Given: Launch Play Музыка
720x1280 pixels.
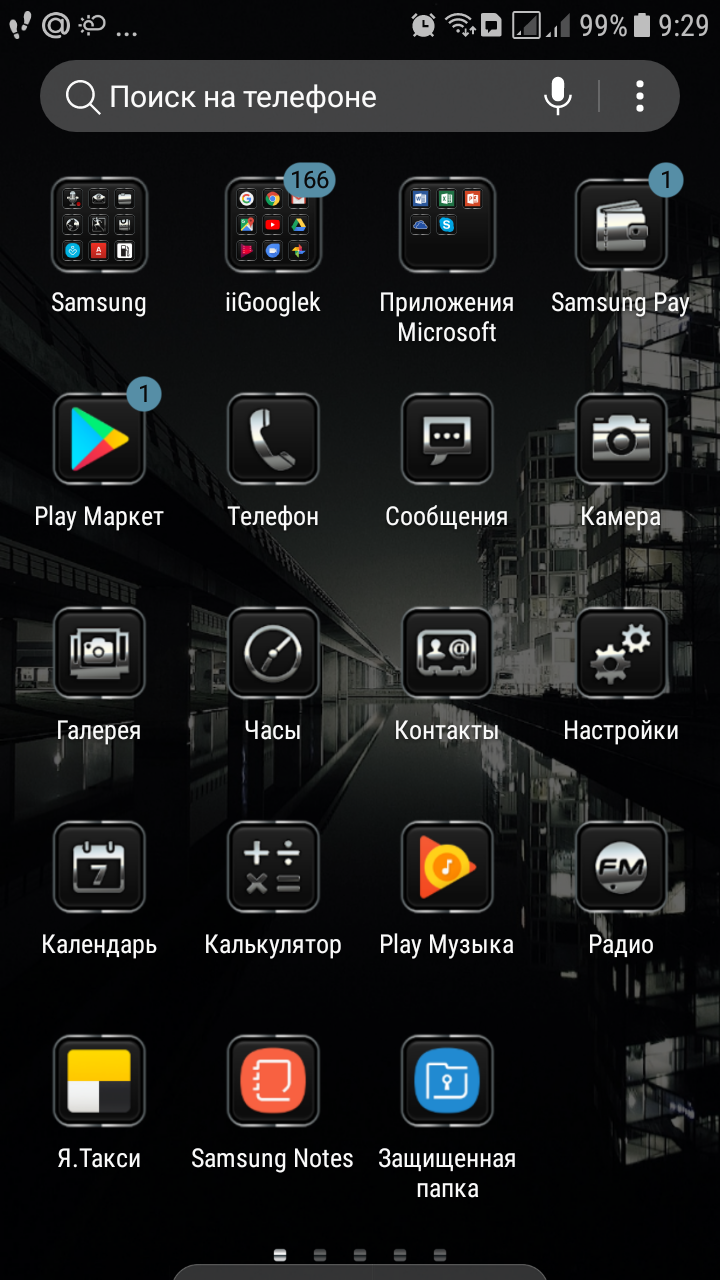Looking at the screenshot, I should click(x=447, y=868).
